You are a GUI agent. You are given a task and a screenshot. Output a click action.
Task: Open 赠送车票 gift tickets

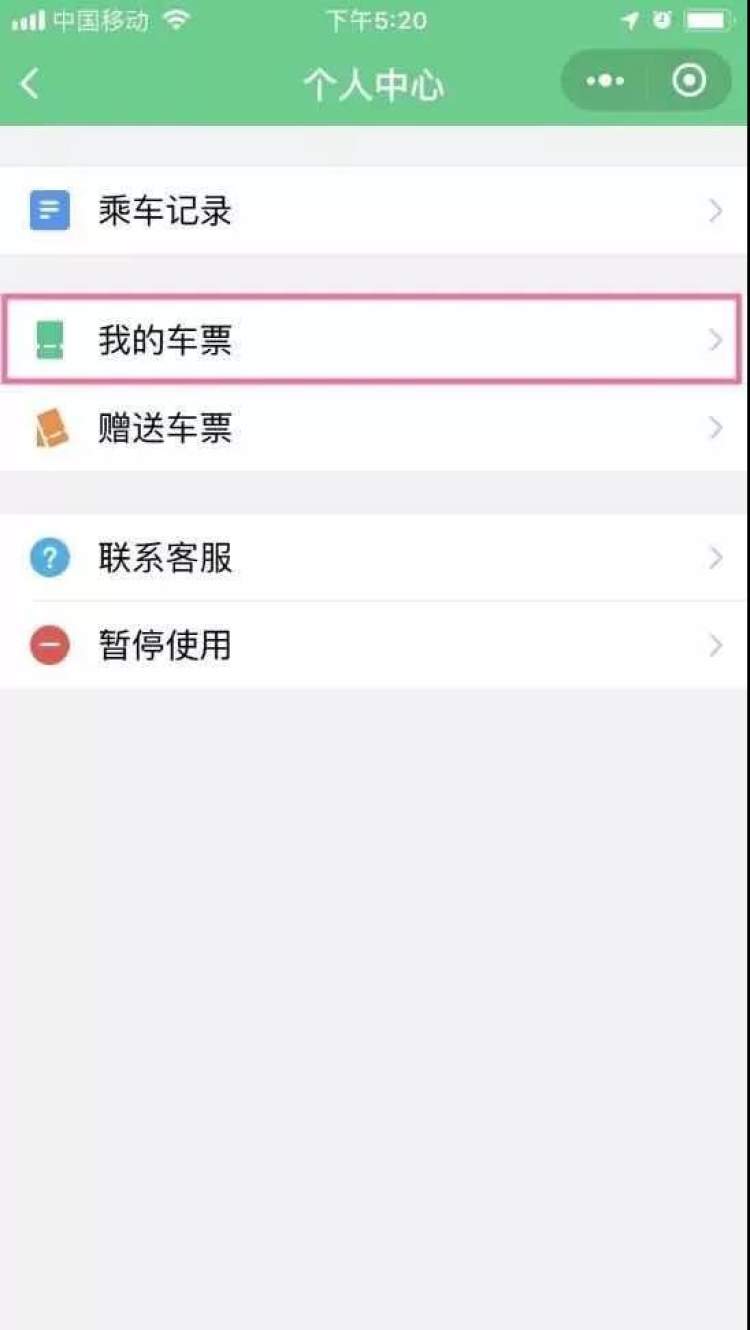pos(374,428)
